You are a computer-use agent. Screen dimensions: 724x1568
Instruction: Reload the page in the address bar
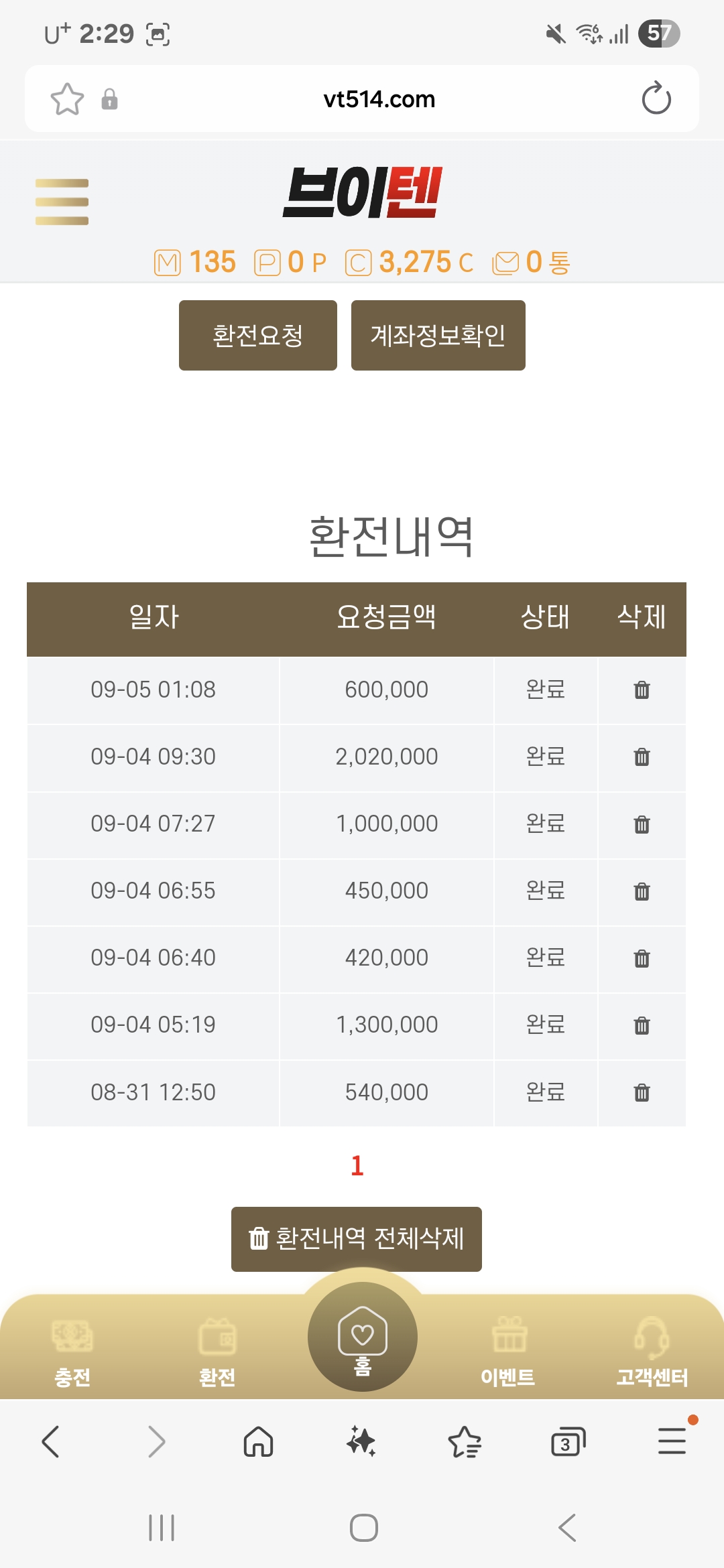656,99
